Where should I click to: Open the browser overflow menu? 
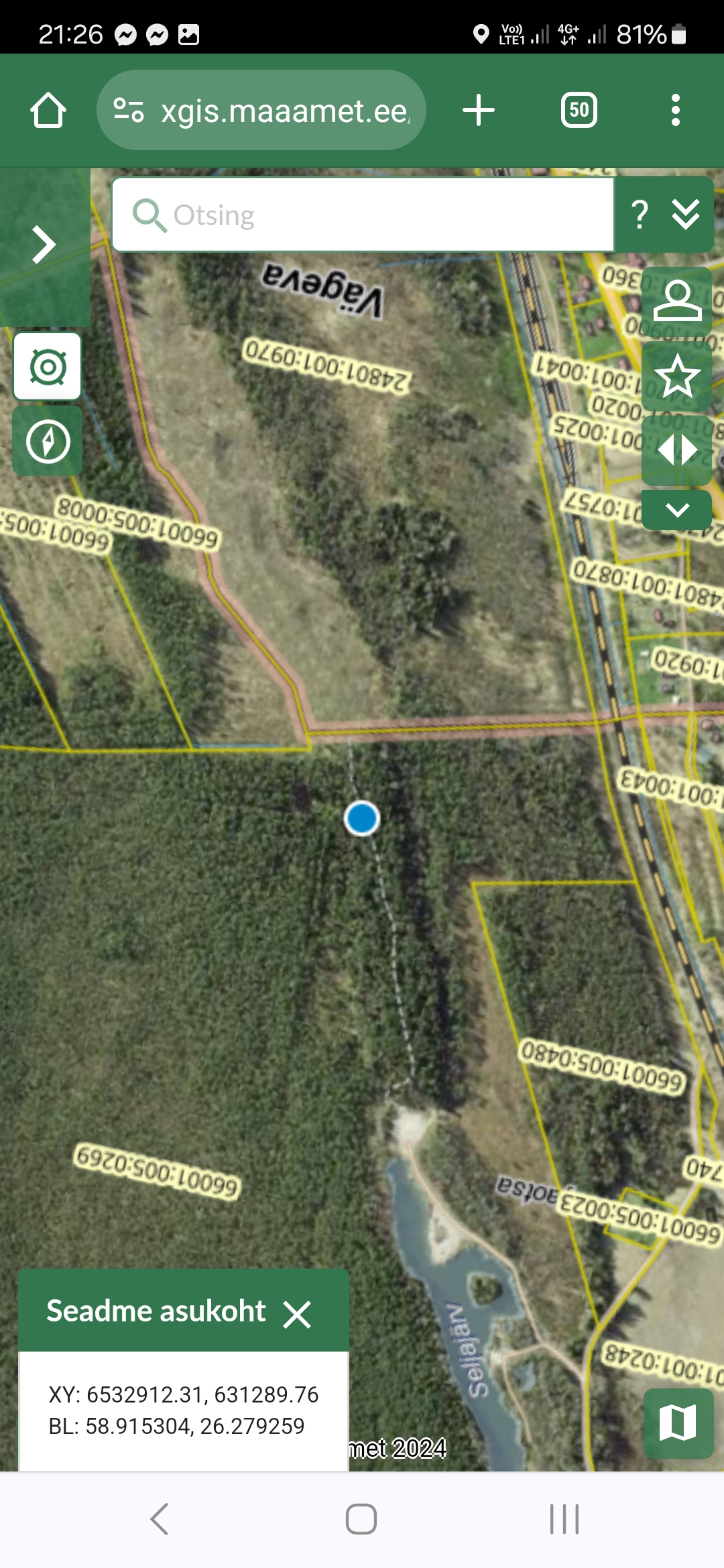tap(675, 111)
